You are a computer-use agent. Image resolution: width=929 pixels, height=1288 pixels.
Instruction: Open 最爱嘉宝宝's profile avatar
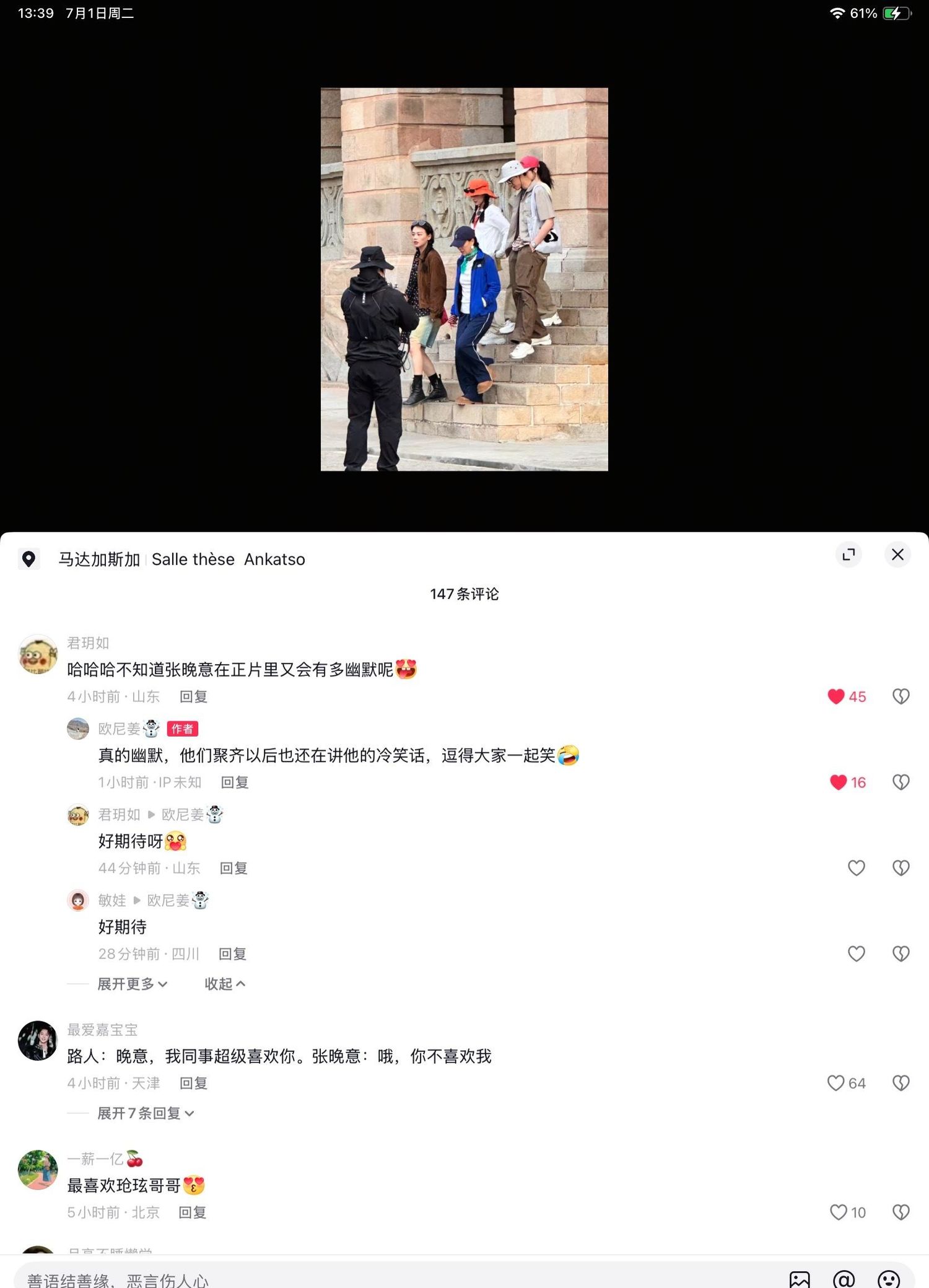38,1041
